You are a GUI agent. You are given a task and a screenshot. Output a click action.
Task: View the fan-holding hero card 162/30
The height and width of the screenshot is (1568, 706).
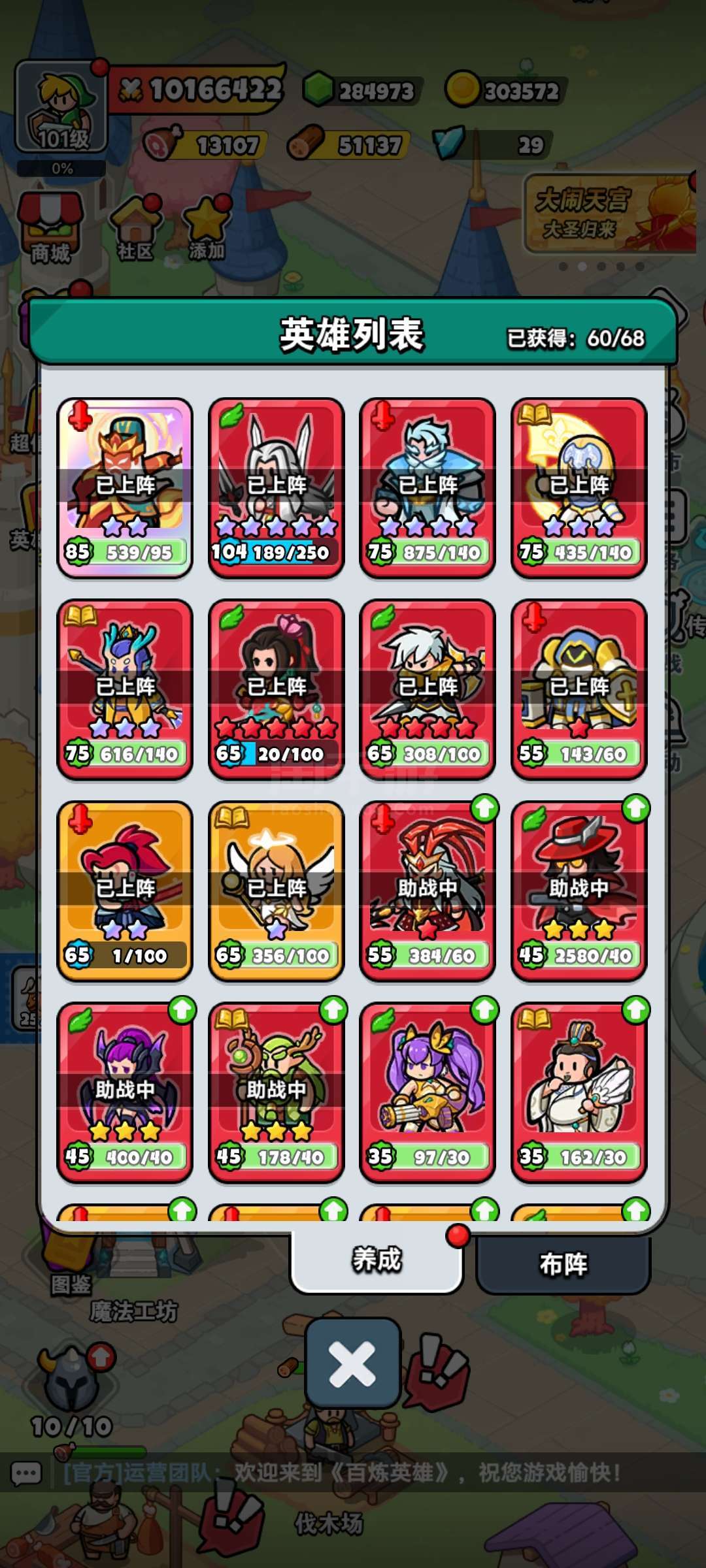tap(579, 1092)
